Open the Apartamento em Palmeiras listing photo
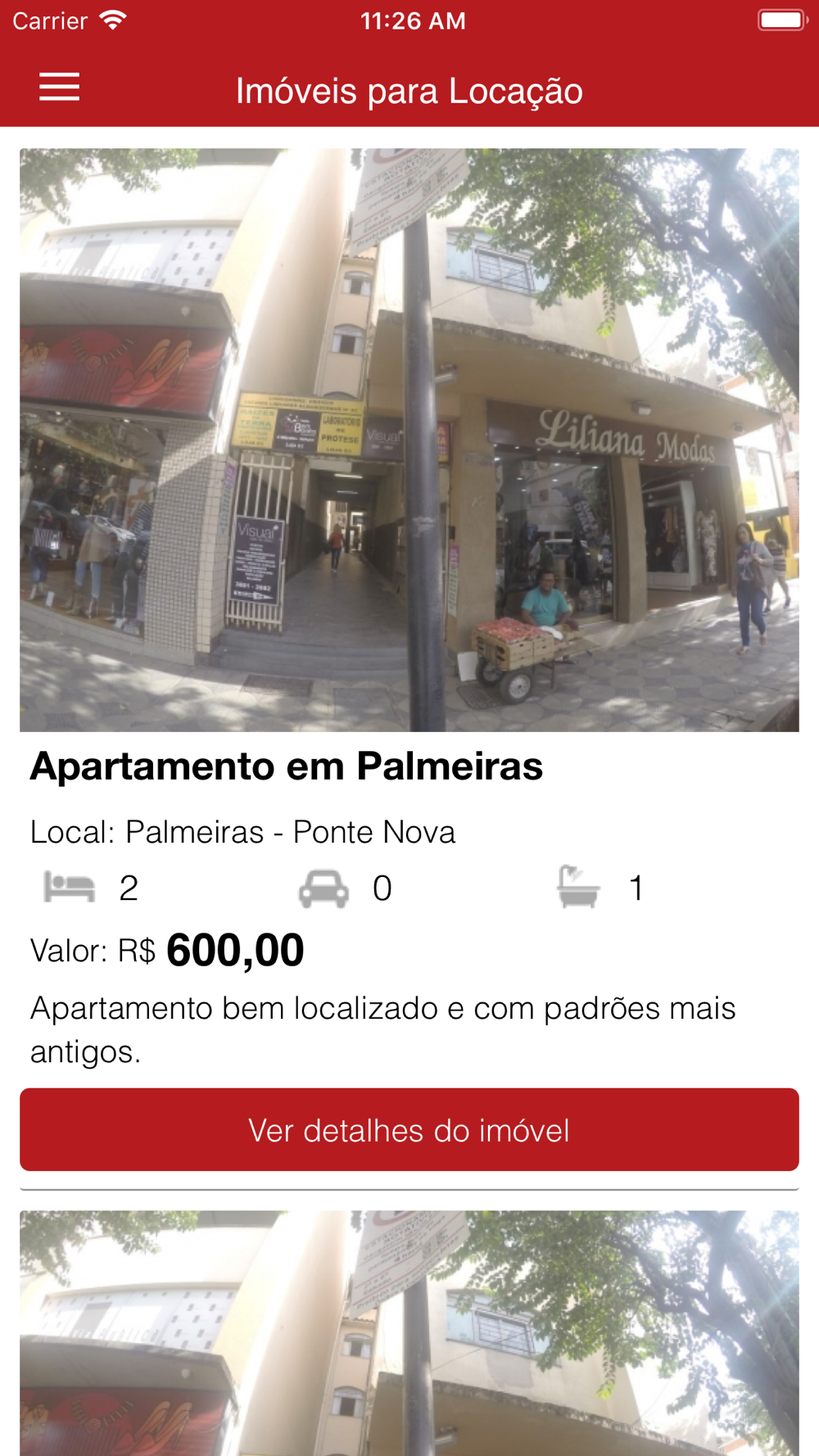 (x=409, y=440)
